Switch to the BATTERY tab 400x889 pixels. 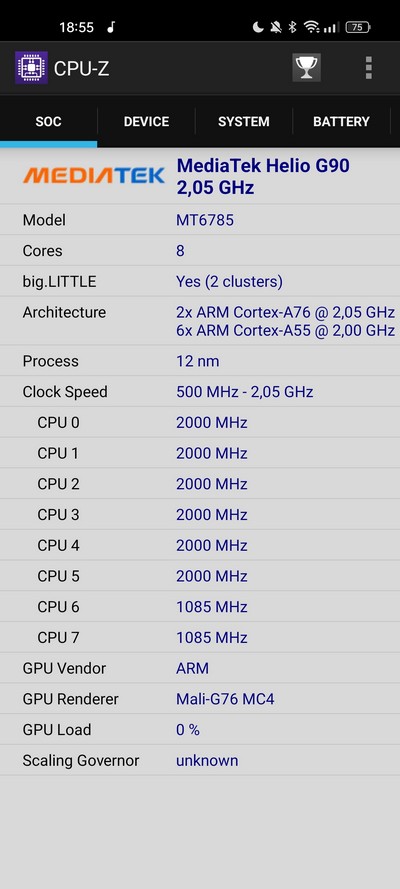coord(341,121)
